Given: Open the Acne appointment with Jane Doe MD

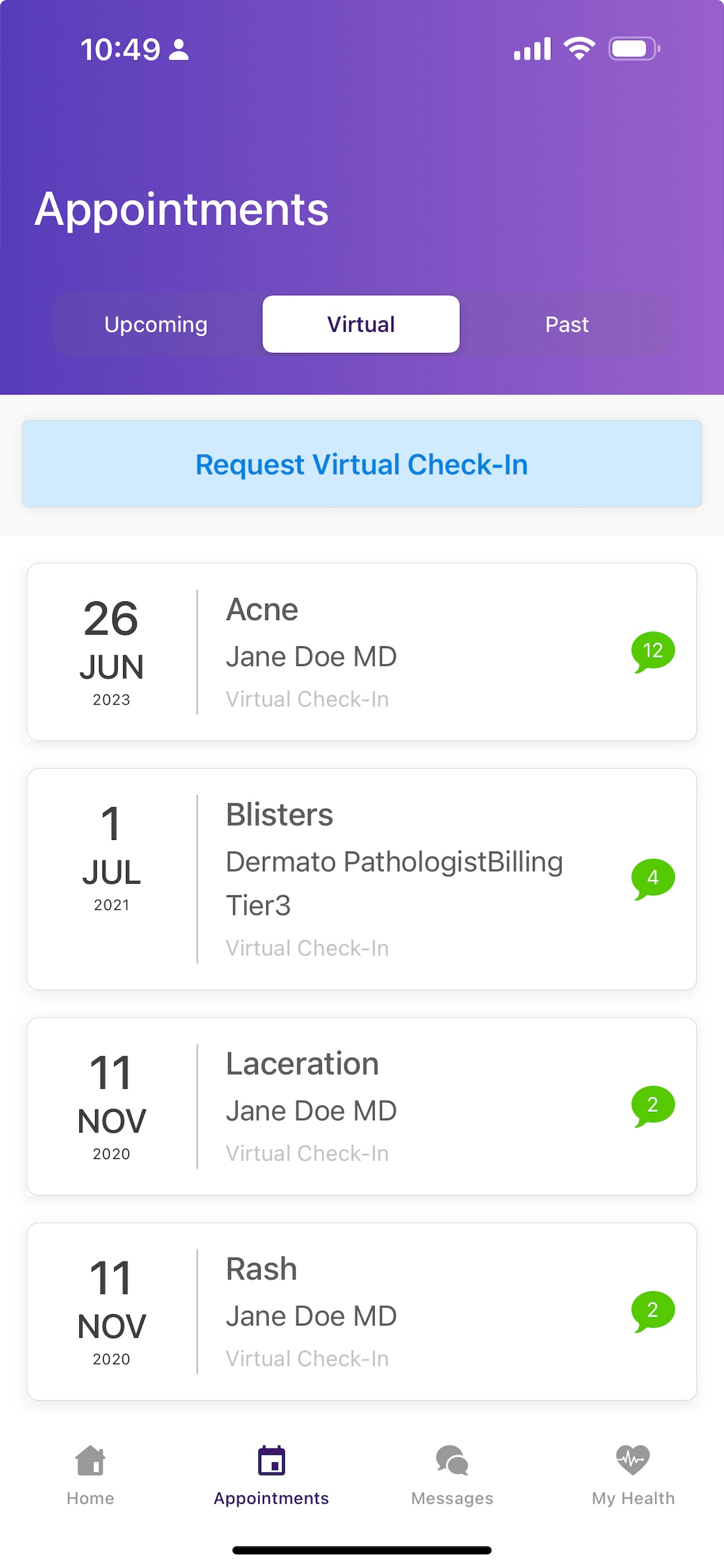Looking at the screenshot, I should pyautogui.click(x=362, y=652).
